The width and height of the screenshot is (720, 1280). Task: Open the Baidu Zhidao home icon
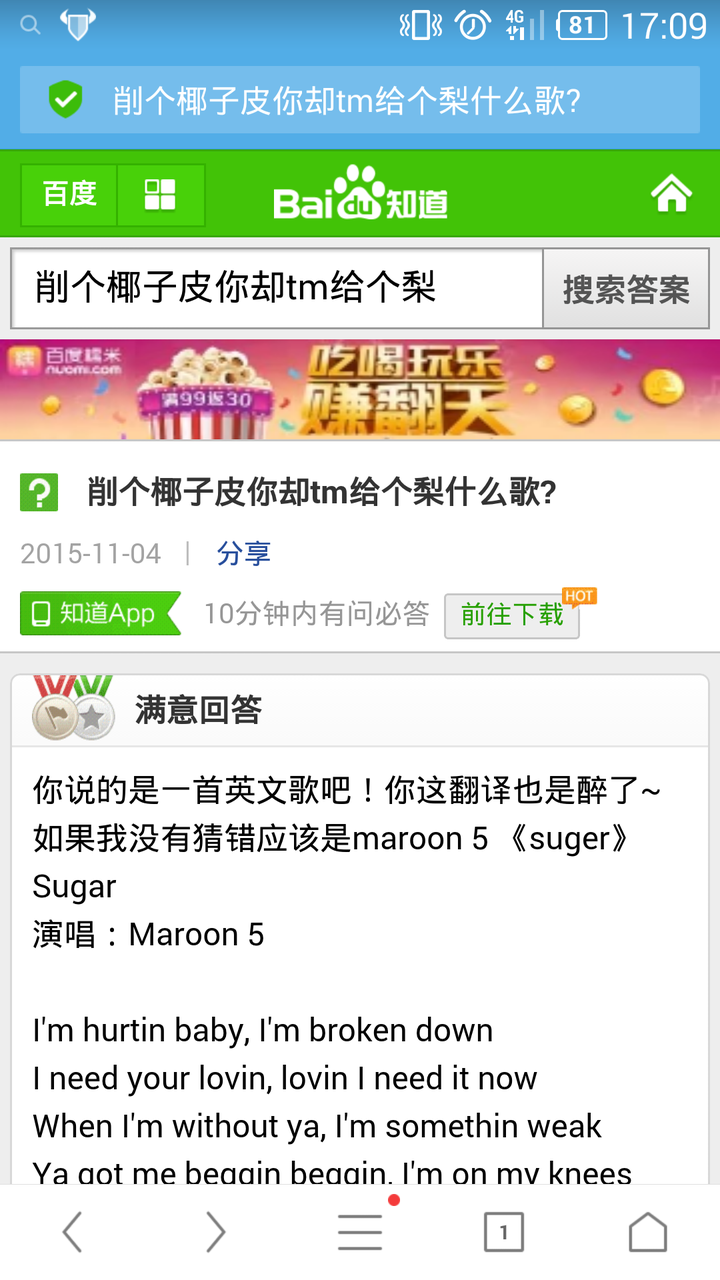tap(671, 194)
